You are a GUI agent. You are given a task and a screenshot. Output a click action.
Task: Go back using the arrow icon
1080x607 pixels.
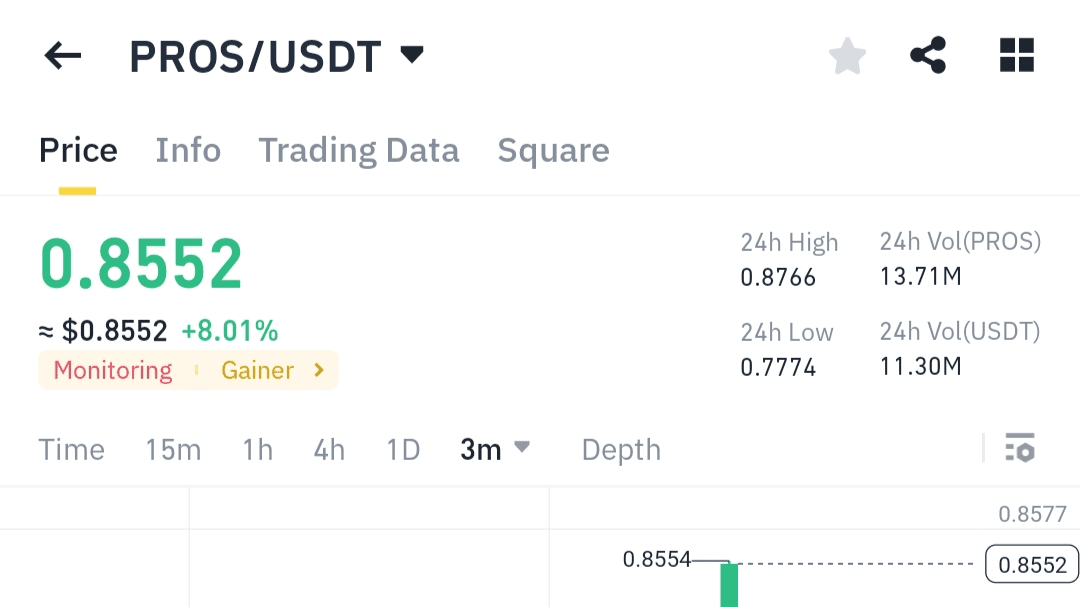point(62,56)
